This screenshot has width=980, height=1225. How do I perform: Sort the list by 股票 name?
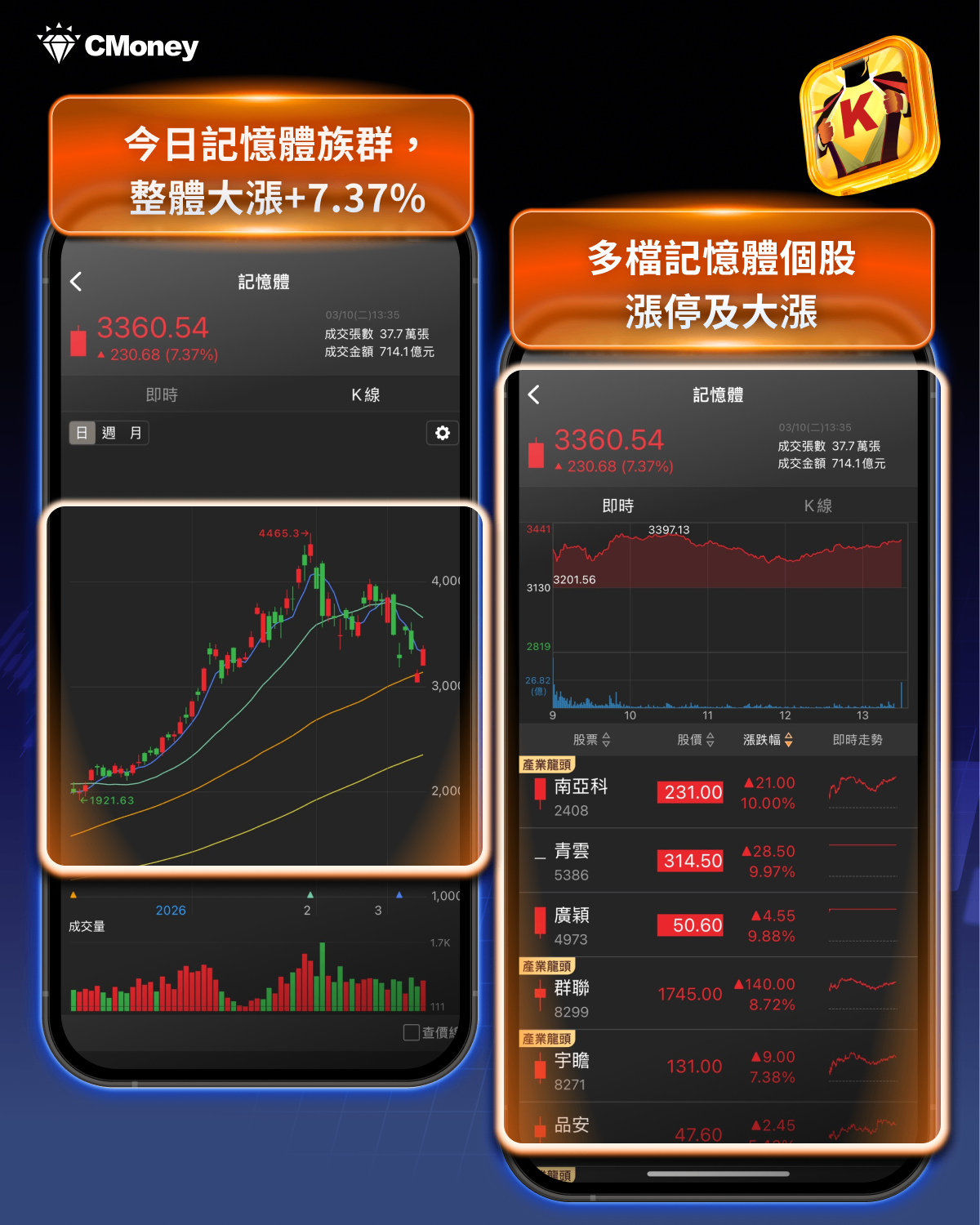pos(590,741)
